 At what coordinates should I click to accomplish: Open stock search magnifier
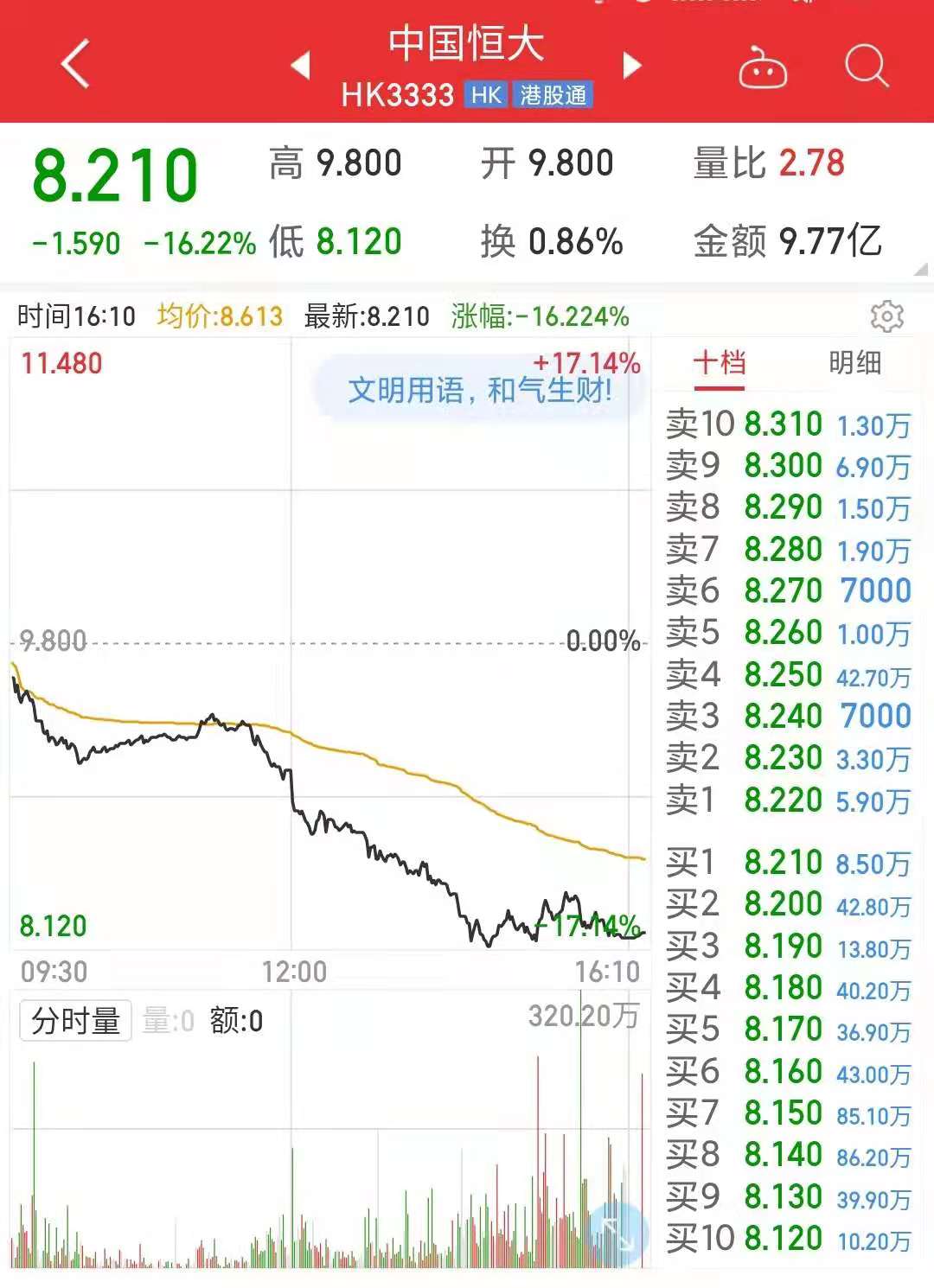[x=866, y=66]
